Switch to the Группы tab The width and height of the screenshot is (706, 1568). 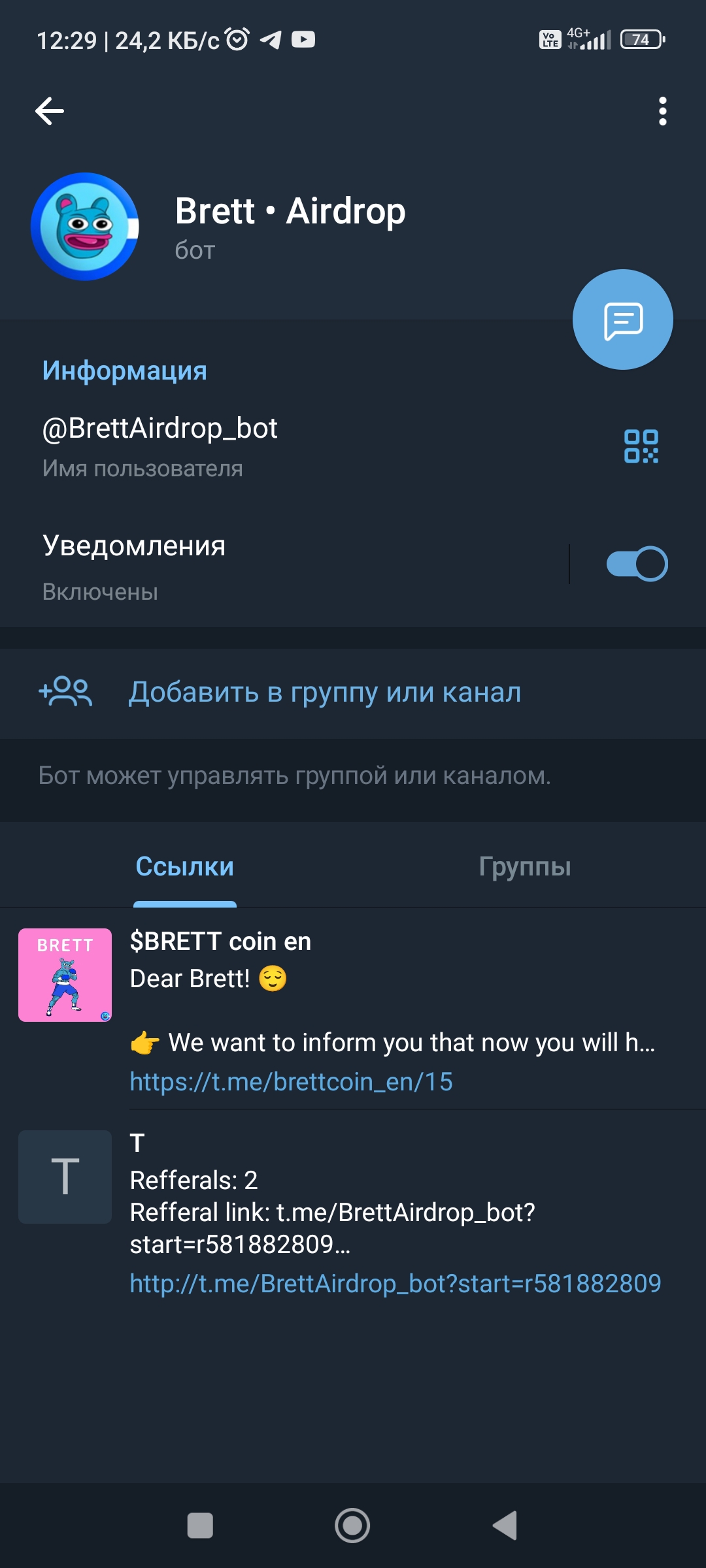point(524,867)
